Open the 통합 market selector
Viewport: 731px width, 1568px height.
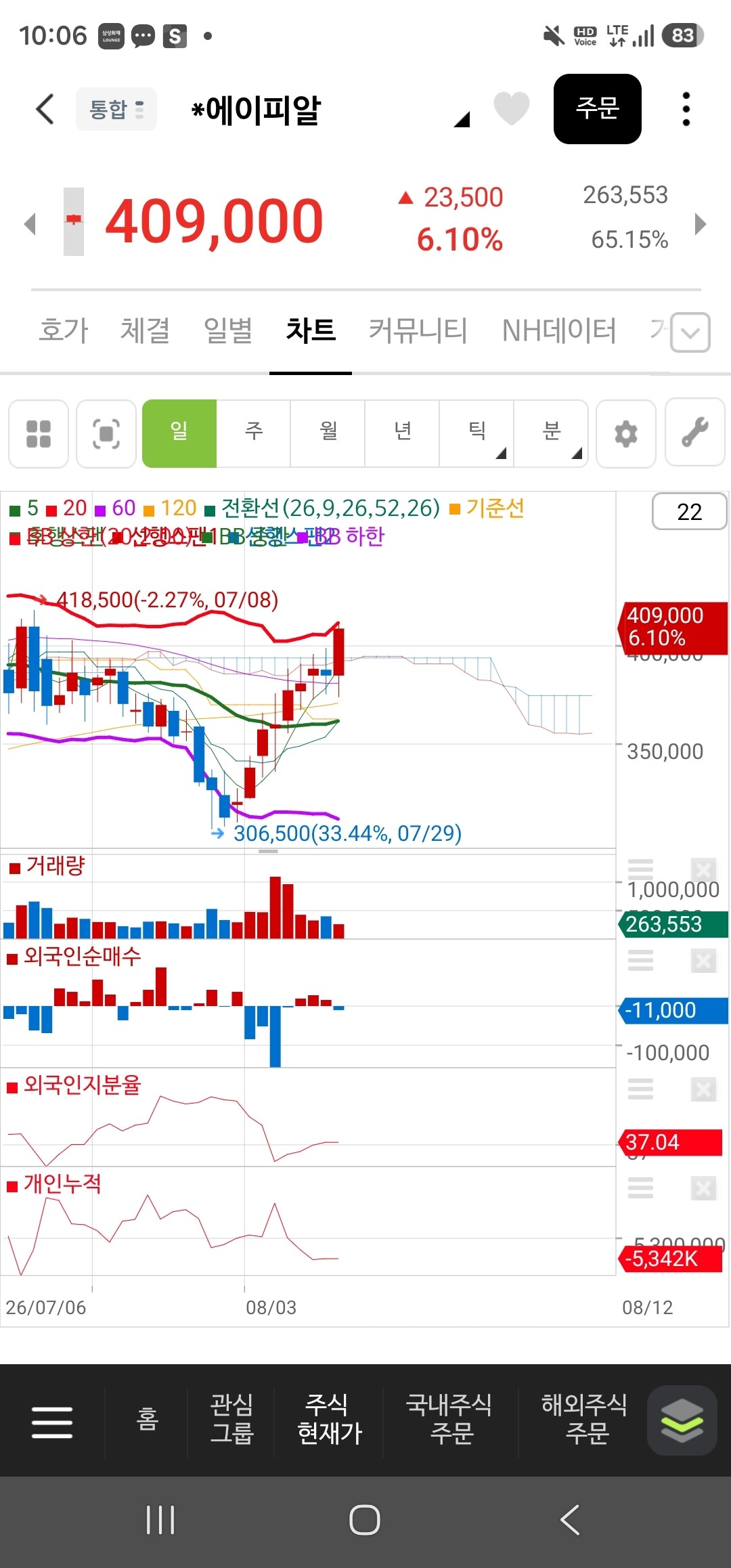pos(116,109)
